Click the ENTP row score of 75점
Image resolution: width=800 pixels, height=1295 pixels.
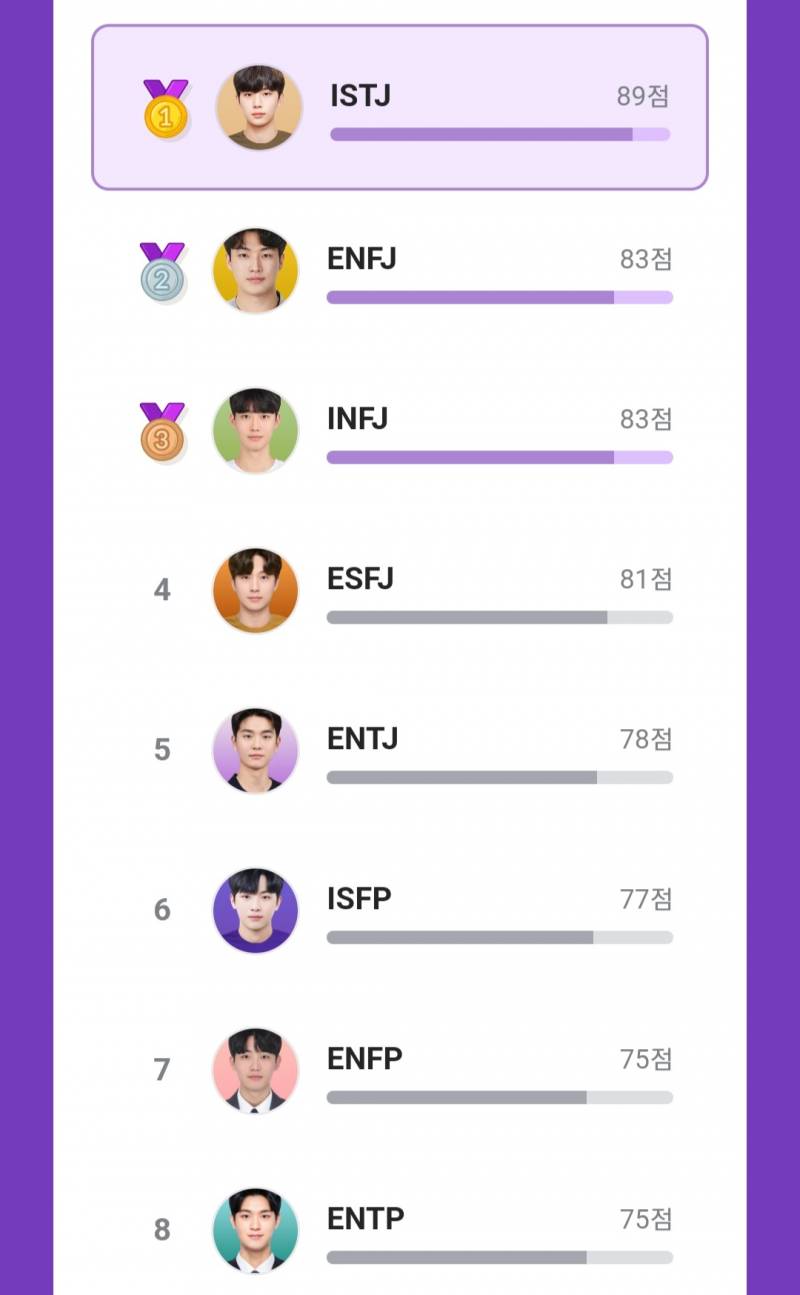point(644,1218)
